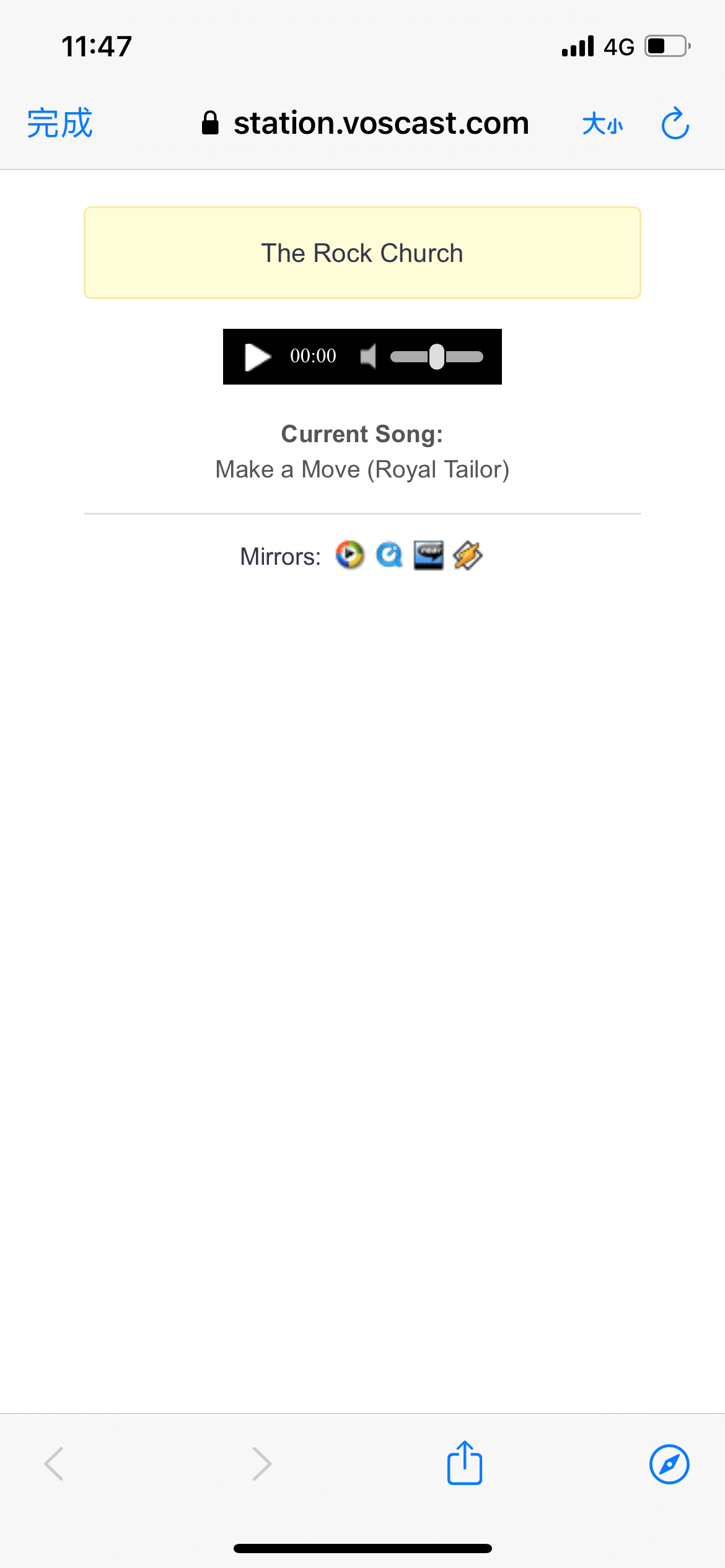Open page in Safari compass icon
This screenshot has height=1568, width=725.
click(669, 1465)
